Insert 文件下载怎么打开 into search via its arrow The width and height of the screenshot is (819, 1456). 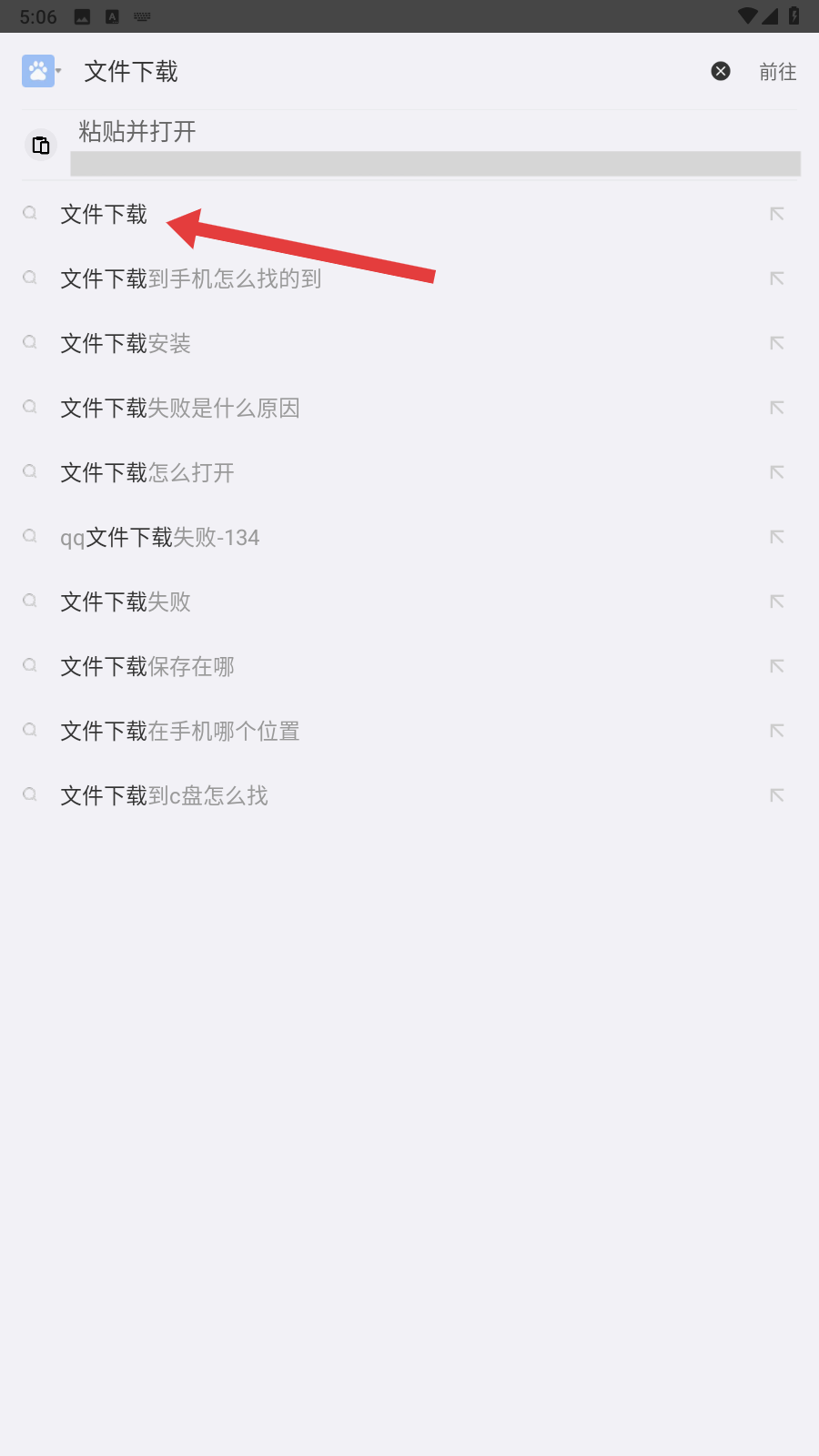click(x=776, y=472)
